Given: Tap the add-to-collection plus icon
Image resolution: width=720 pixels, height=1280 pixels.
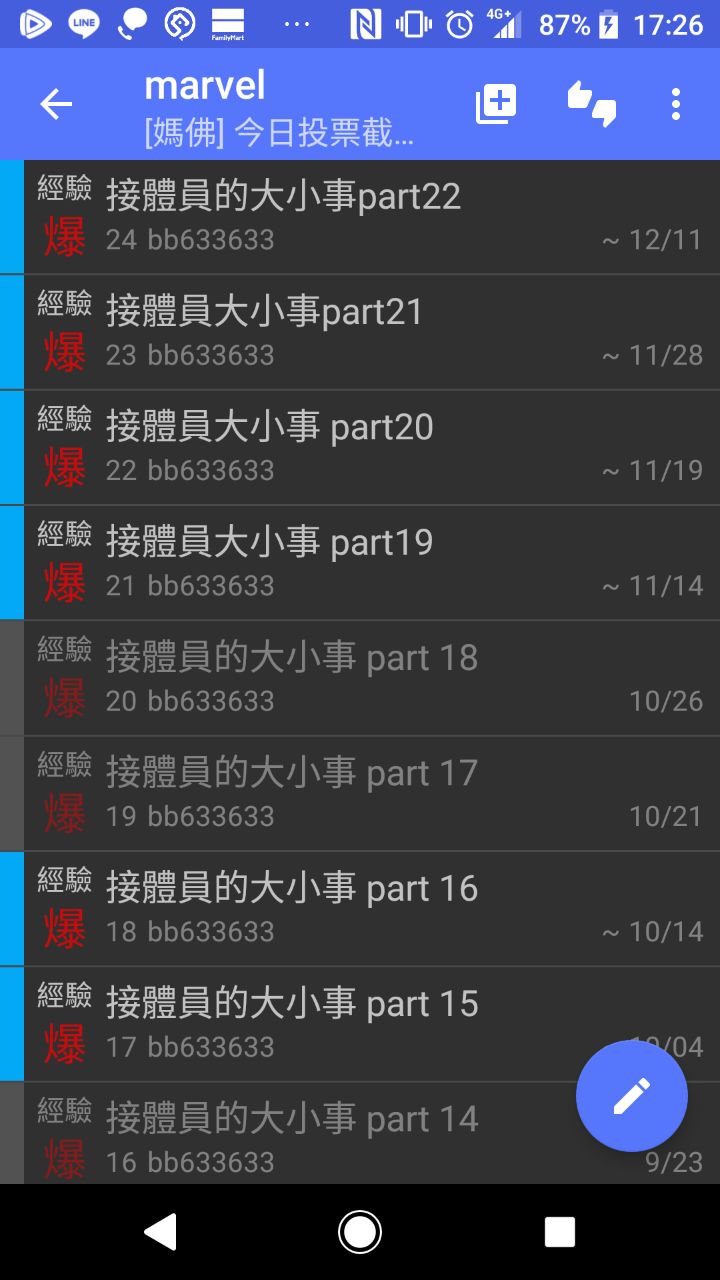Looking at the screenshot, I should (496, 104).
